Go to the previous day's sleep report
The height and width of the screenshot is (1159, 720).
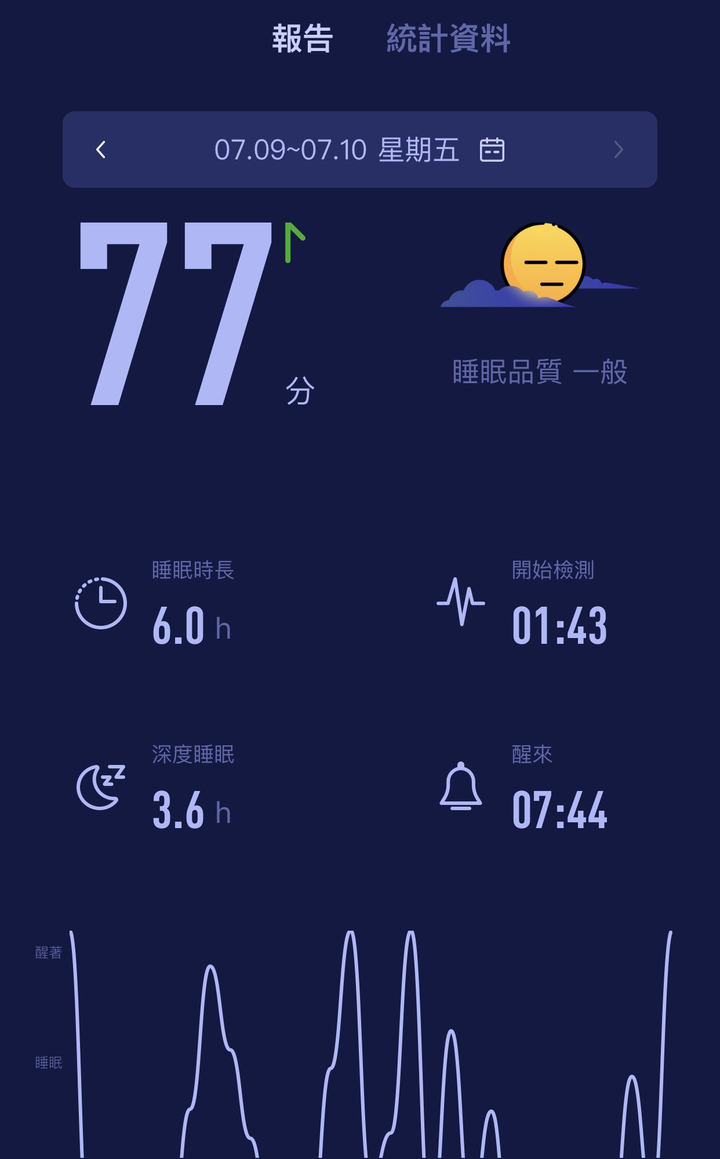(101, 150)
